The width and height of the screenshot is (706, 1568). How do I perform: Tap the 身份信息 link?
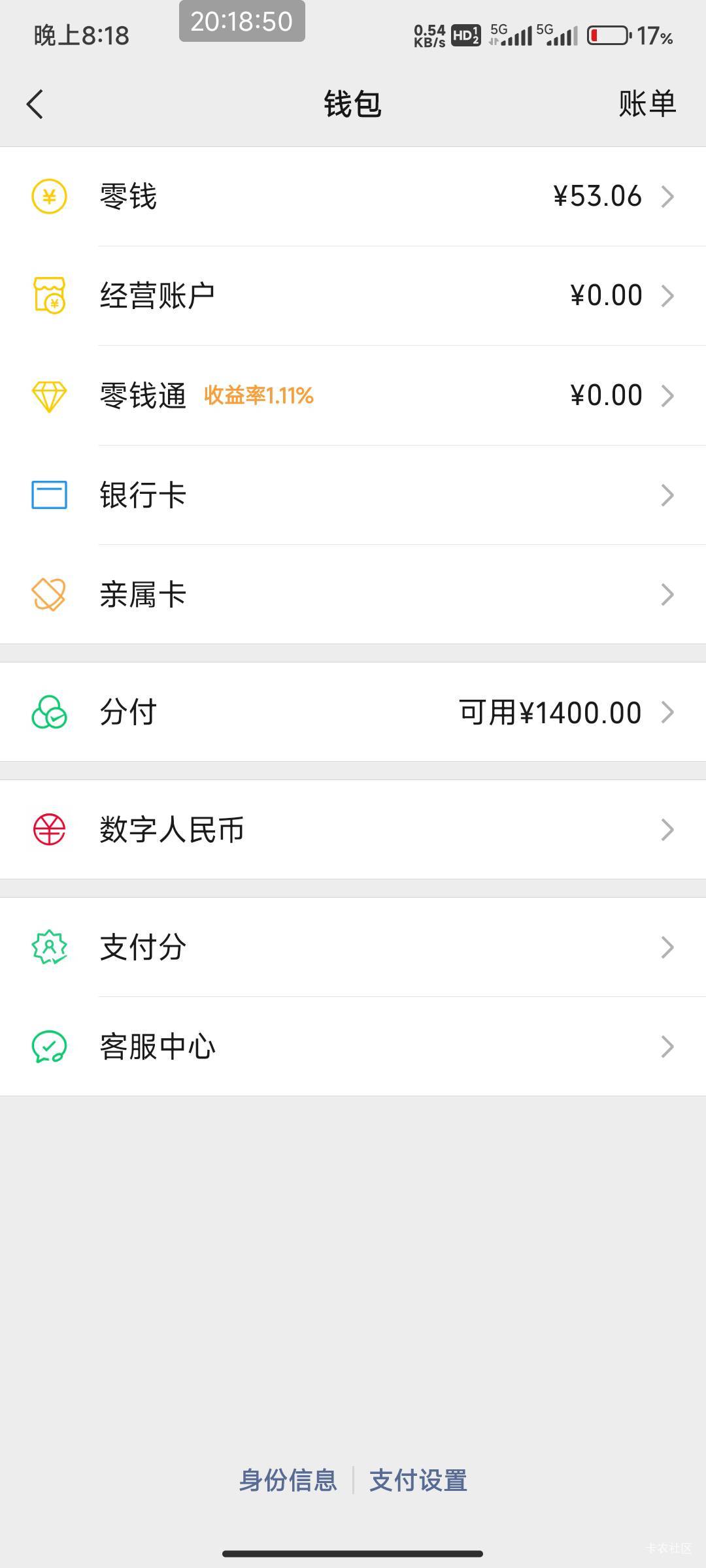pyautogui.click(x=288, y=1480)
